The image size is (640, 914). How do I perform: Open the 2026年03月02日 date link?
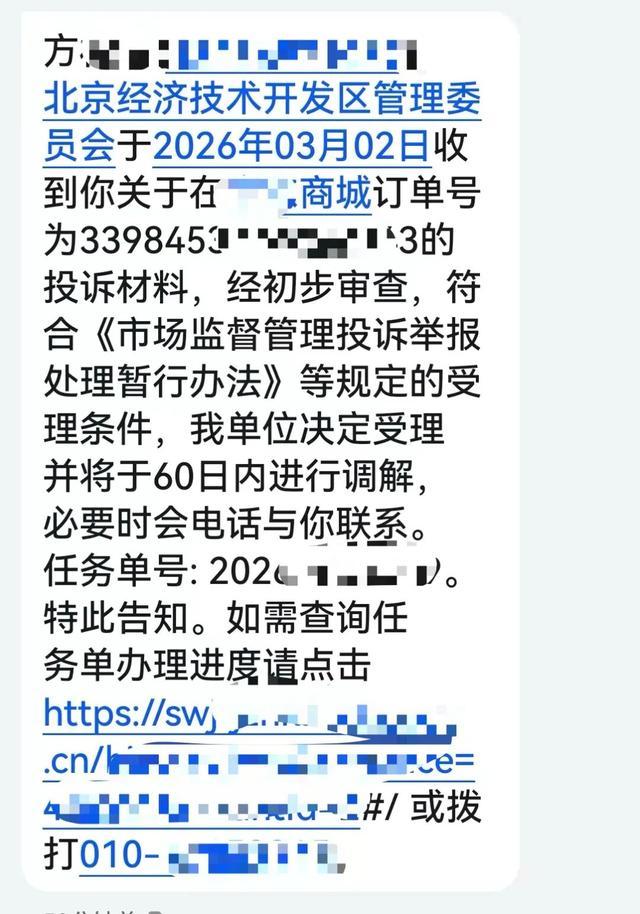290,146
